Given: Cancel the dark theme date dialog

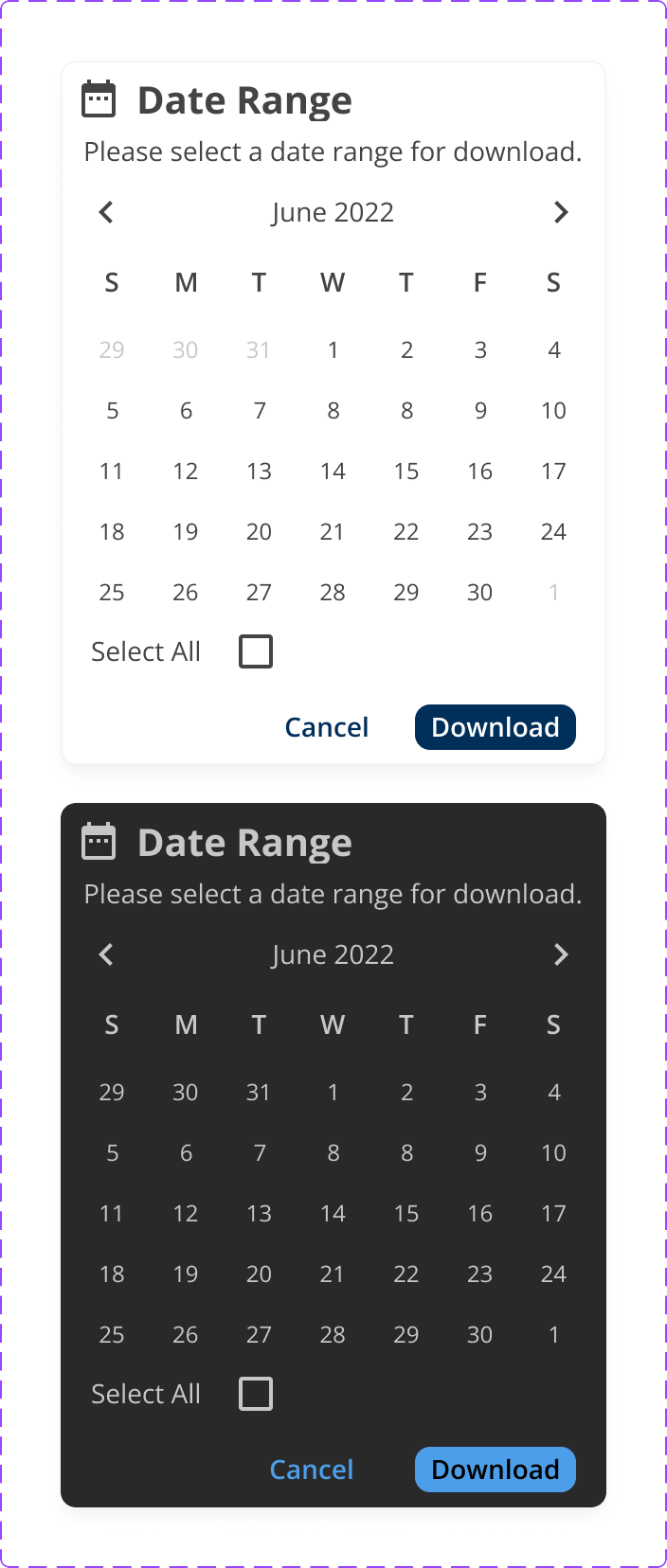Looking at the screenshot, I should pos(312,1470).
